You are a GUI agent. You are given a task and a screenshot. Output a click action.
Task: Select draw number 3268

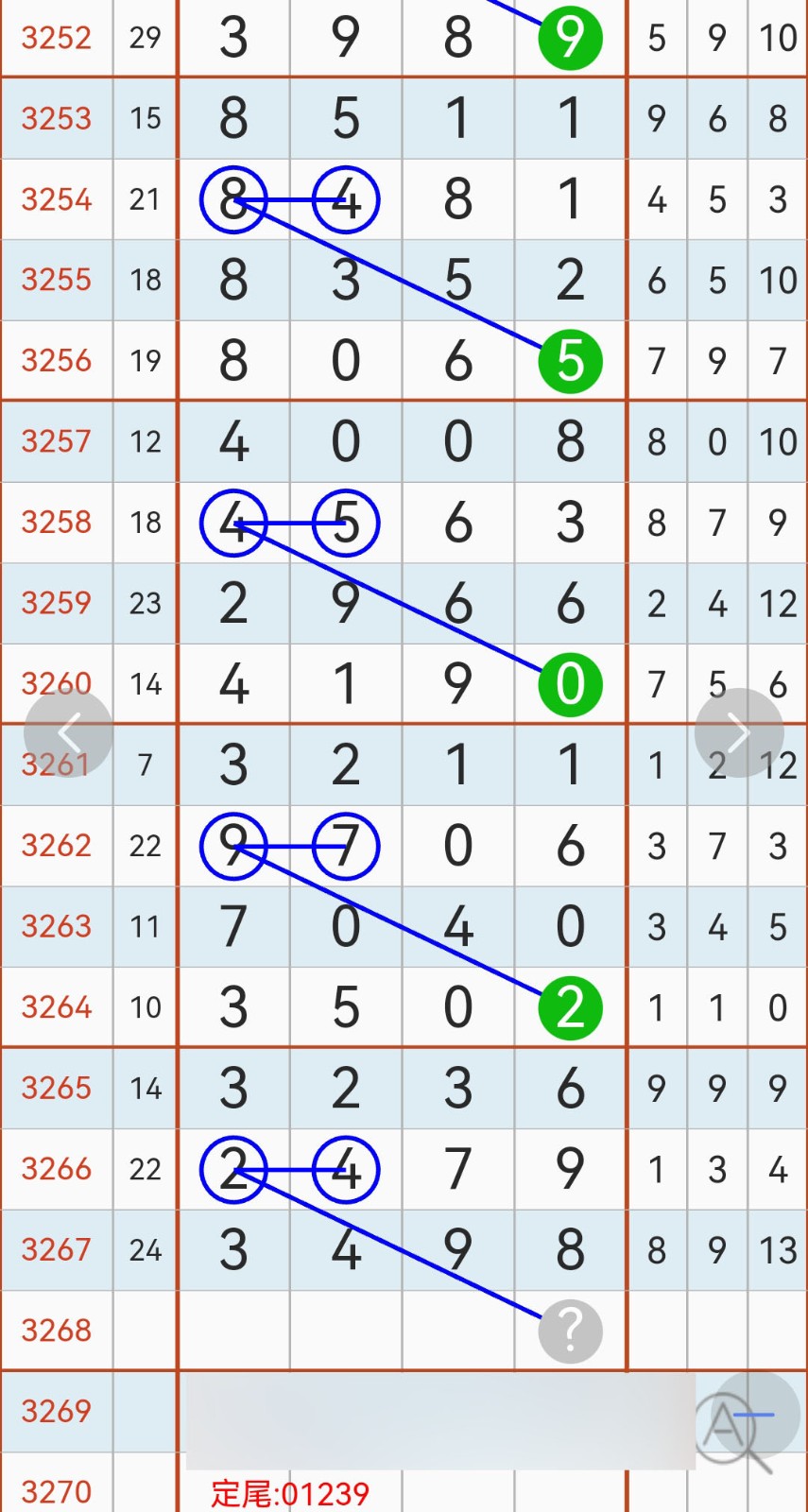pyautogui.click(x=57, y=1331)
